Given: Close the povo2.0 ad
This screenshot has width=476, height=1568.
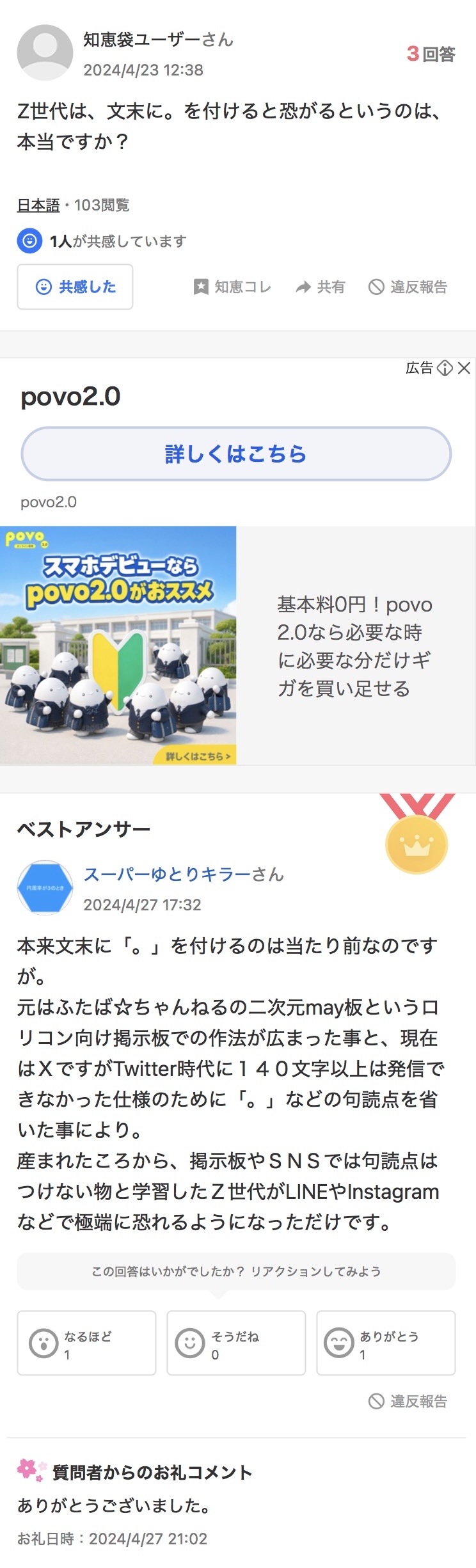Looking at the screenshot, I should pyautogui.click(x=464, y=368).
